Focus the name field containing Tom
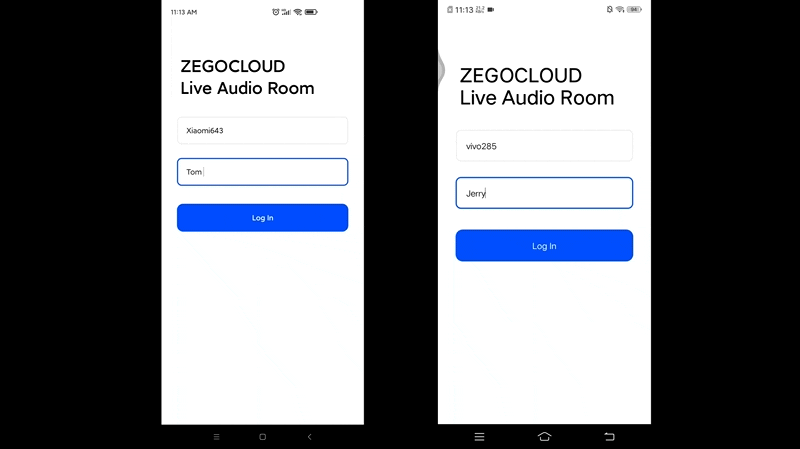 (x=262, y=172)
